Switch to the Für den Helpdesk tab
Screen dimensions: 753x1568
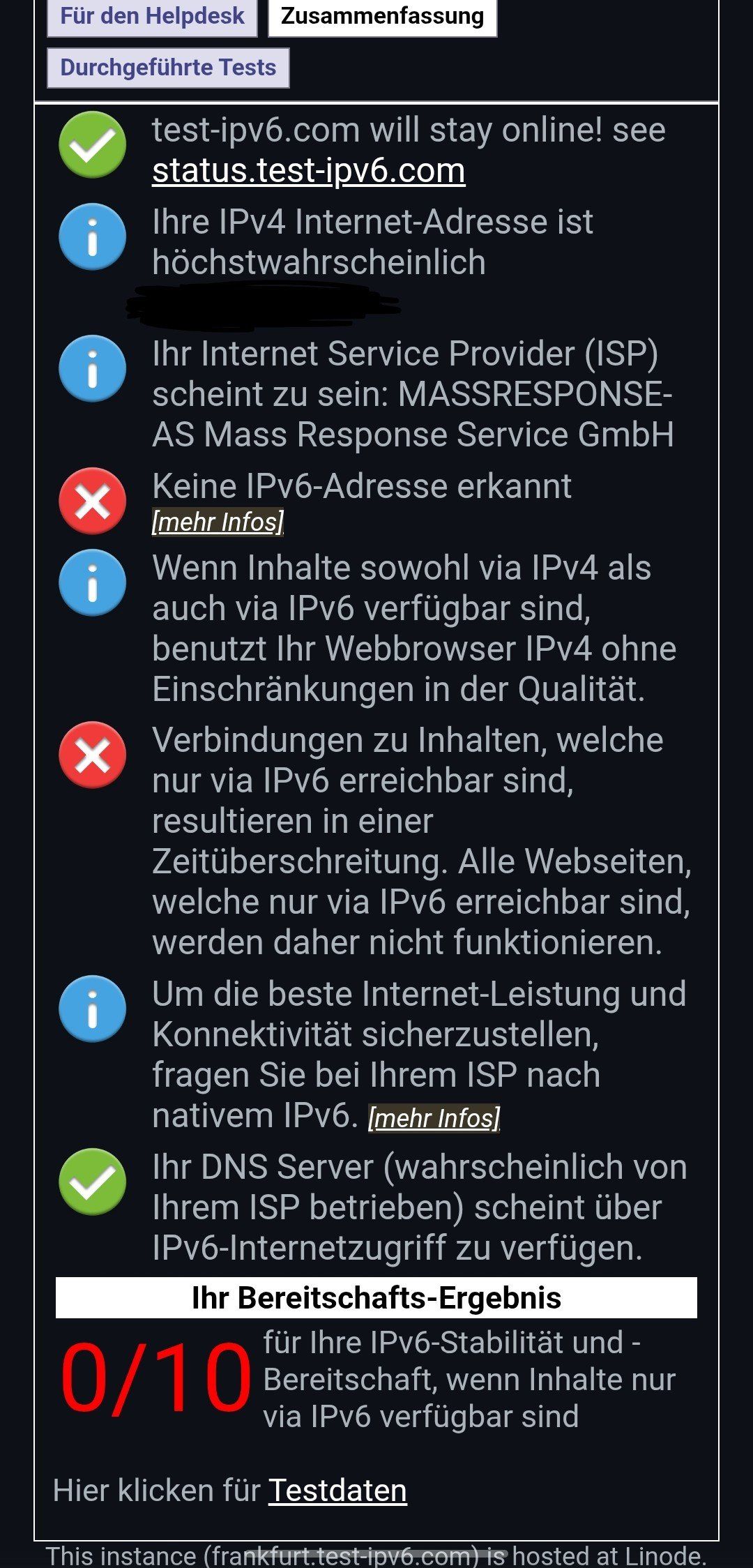pyautogui.click(x=152, y=16)
